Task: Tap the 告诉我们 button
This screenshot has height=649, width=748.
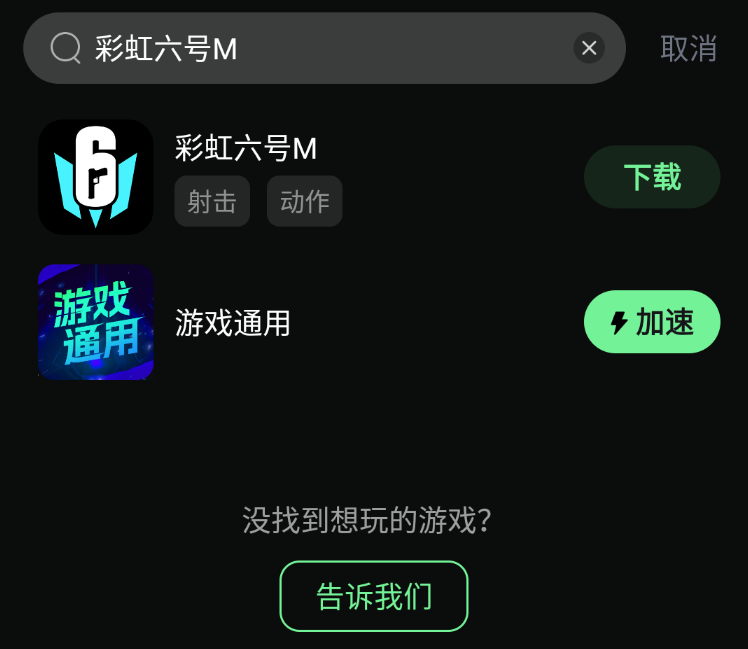Action: click(x=374, y=596)
